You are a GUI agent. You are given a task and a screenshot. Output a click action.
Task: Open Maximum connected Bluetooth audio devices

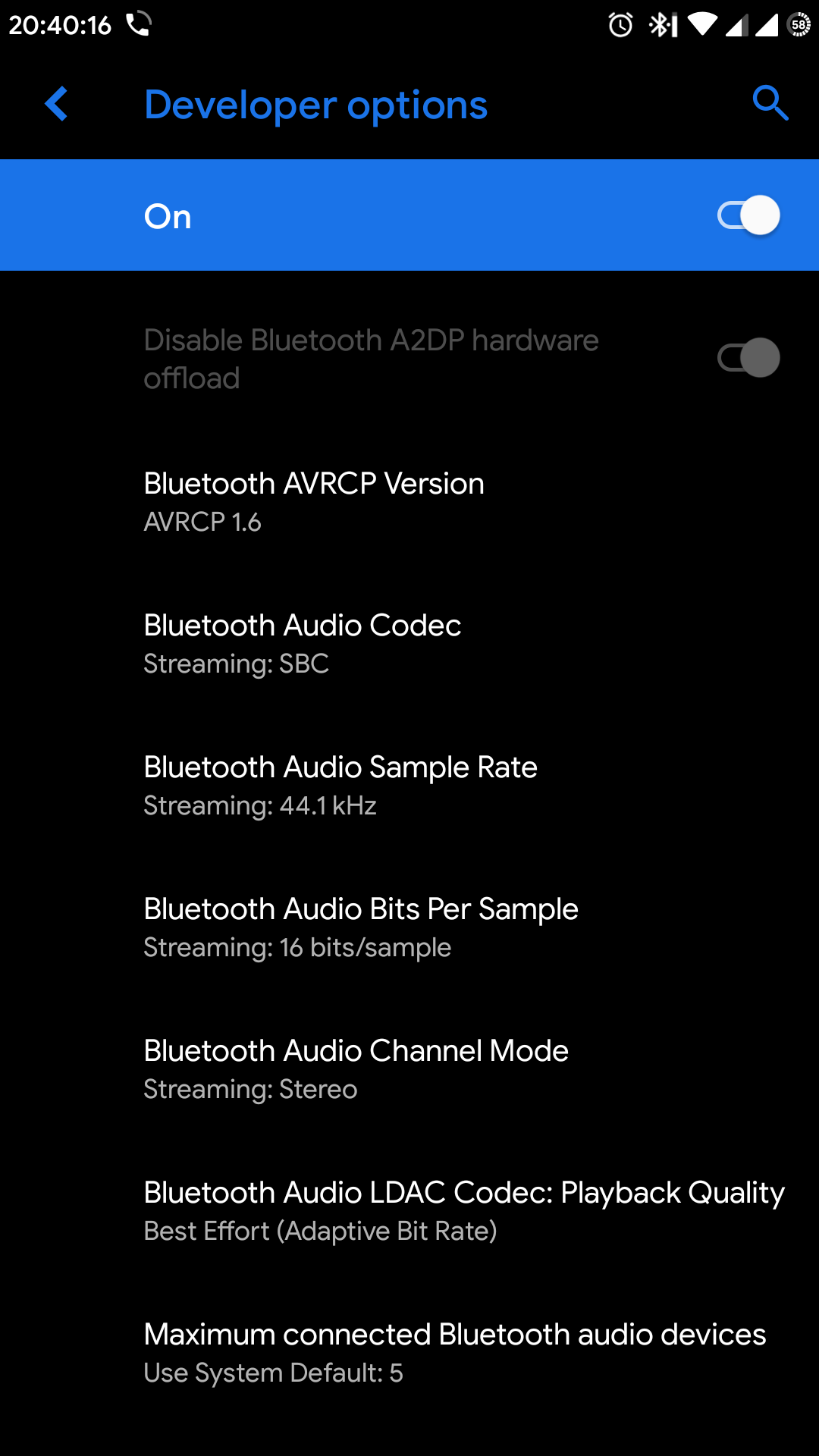409,1353
